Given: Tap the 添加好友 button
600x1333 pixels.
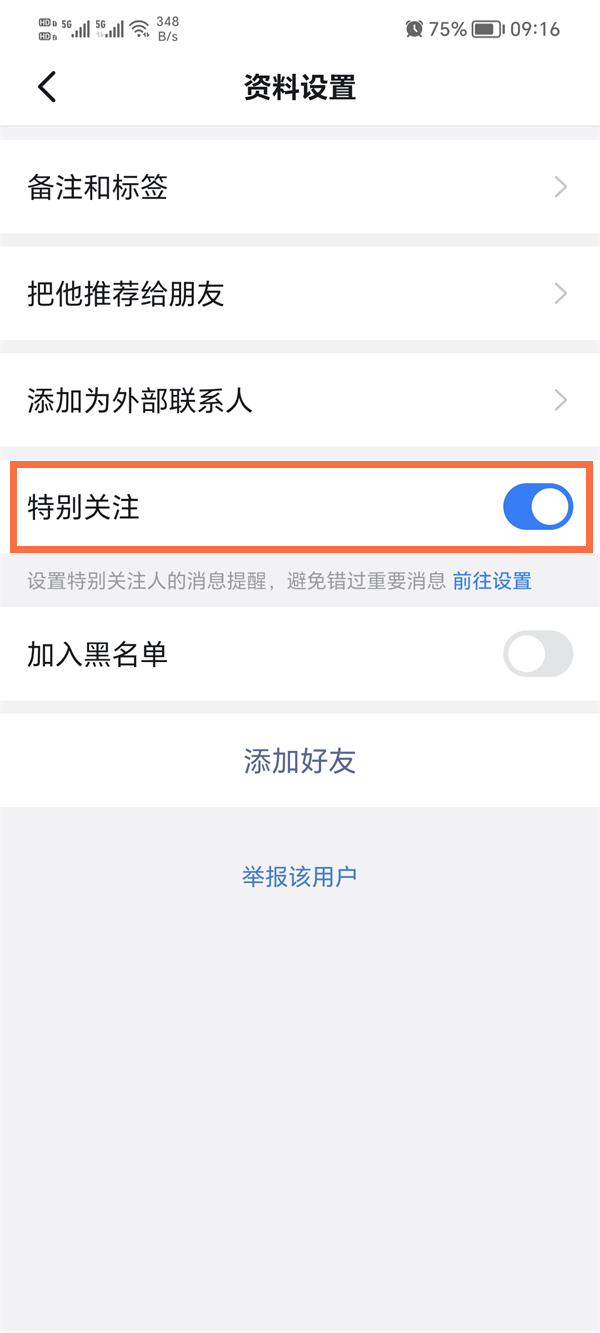Looking at the screenshot, I should (300, 762).
